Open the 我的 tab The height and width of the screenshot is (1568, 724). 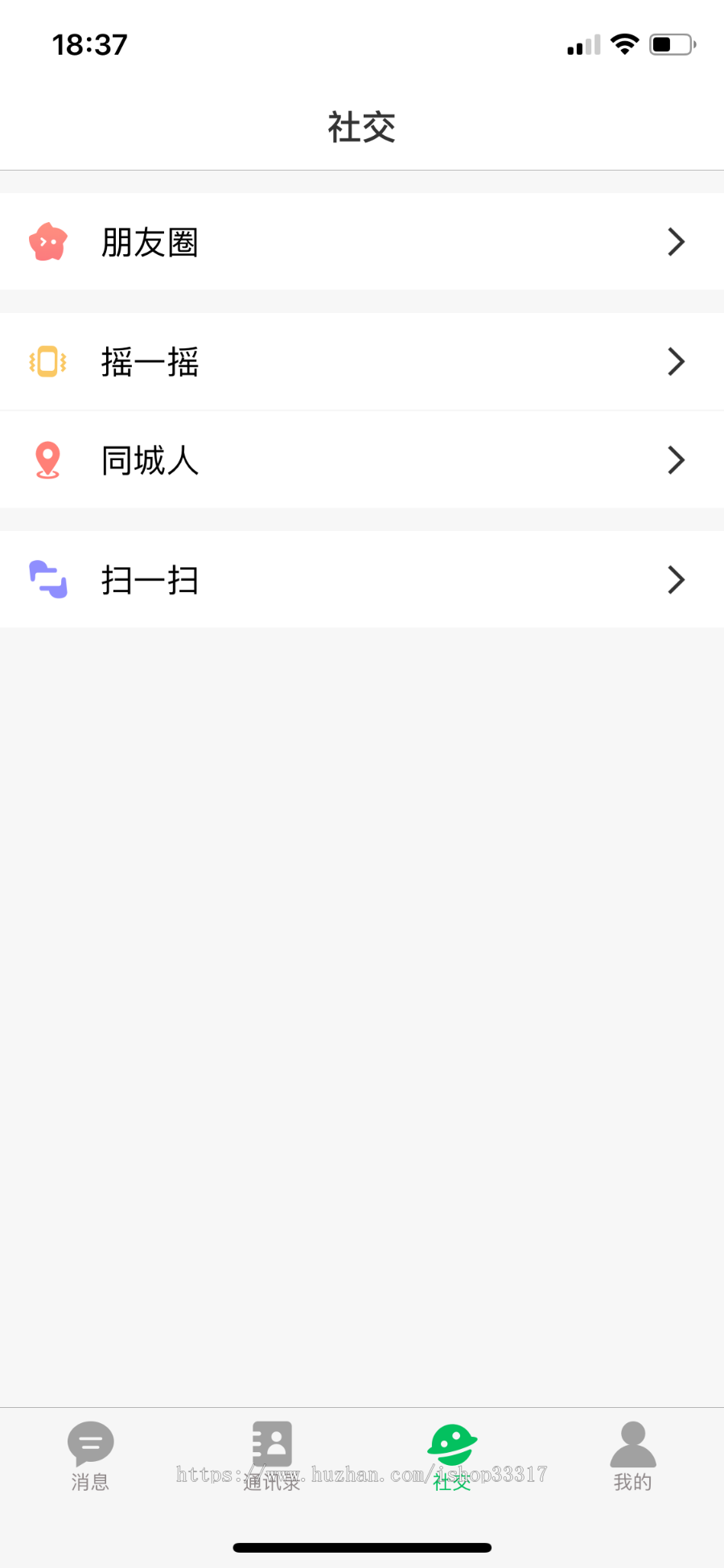click(632, 1456)
